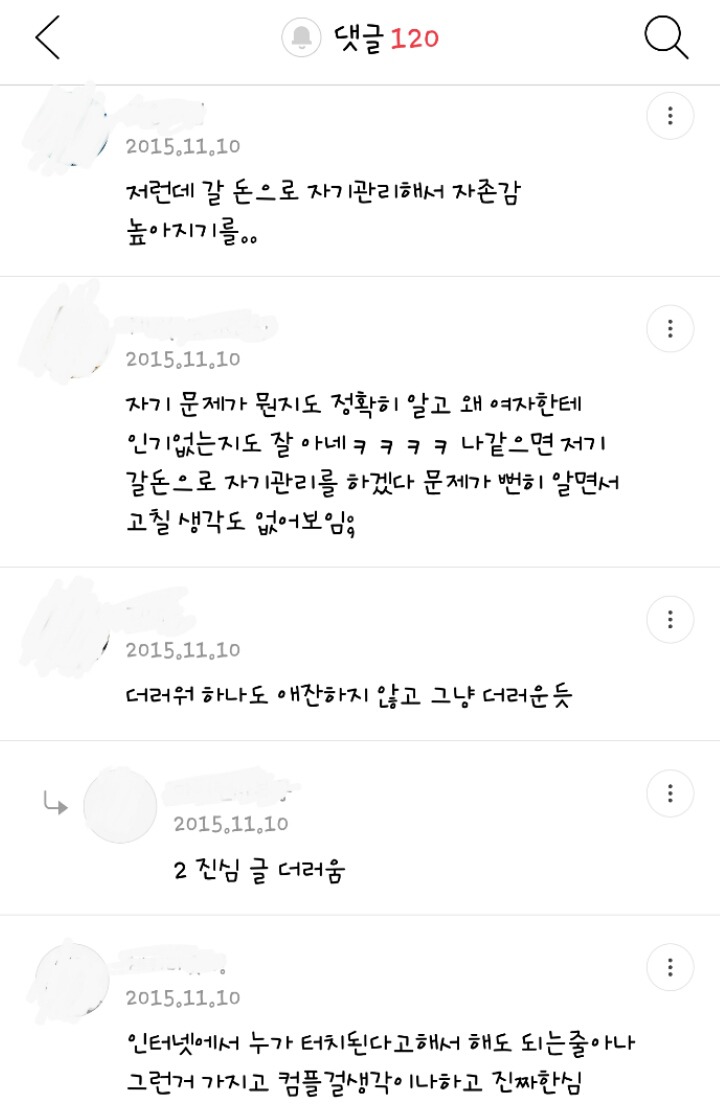The height and width of the screenshot is (1109, 720).
Task: Open search in the comments header
Action: click(665, 39)
